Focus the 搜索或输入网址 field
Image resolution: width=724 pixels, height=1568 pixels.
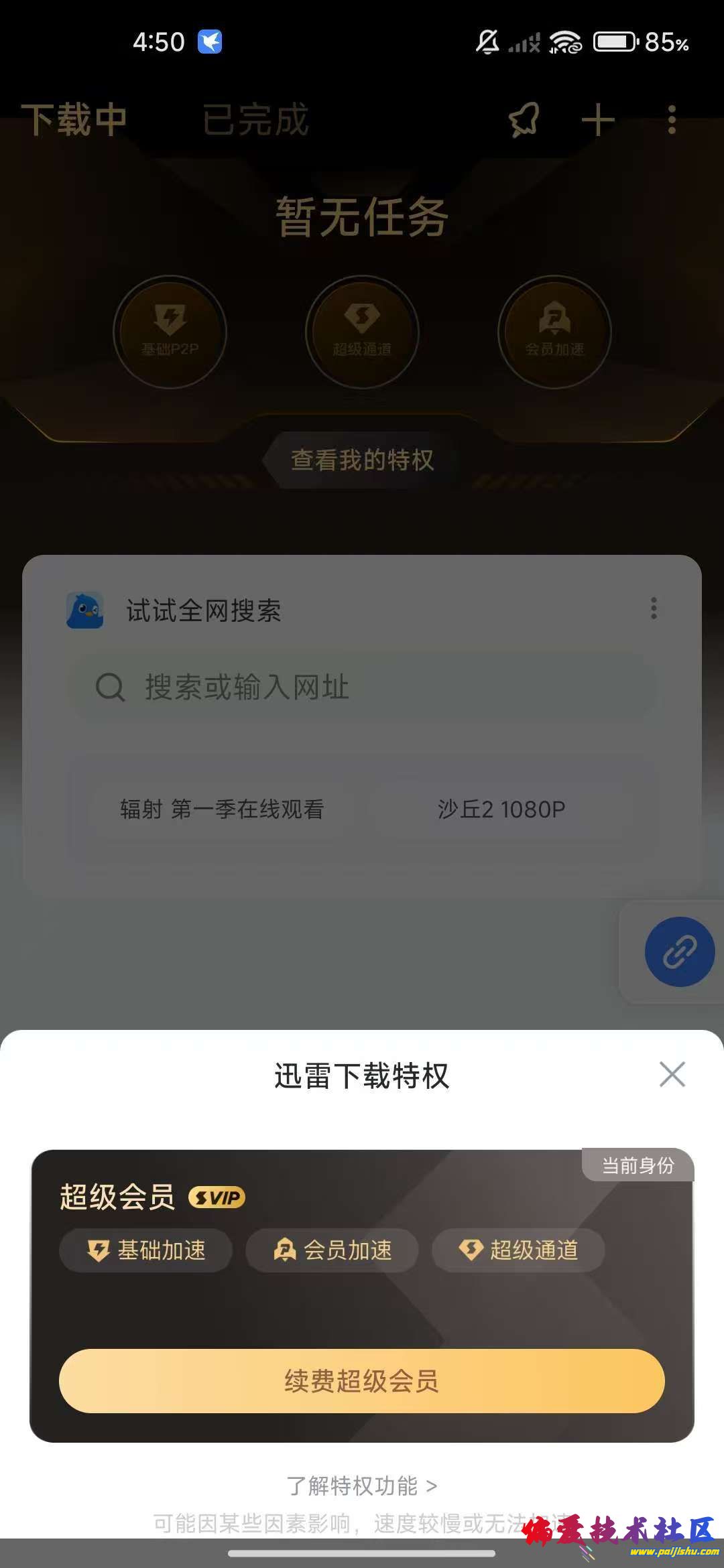(362, 688)
